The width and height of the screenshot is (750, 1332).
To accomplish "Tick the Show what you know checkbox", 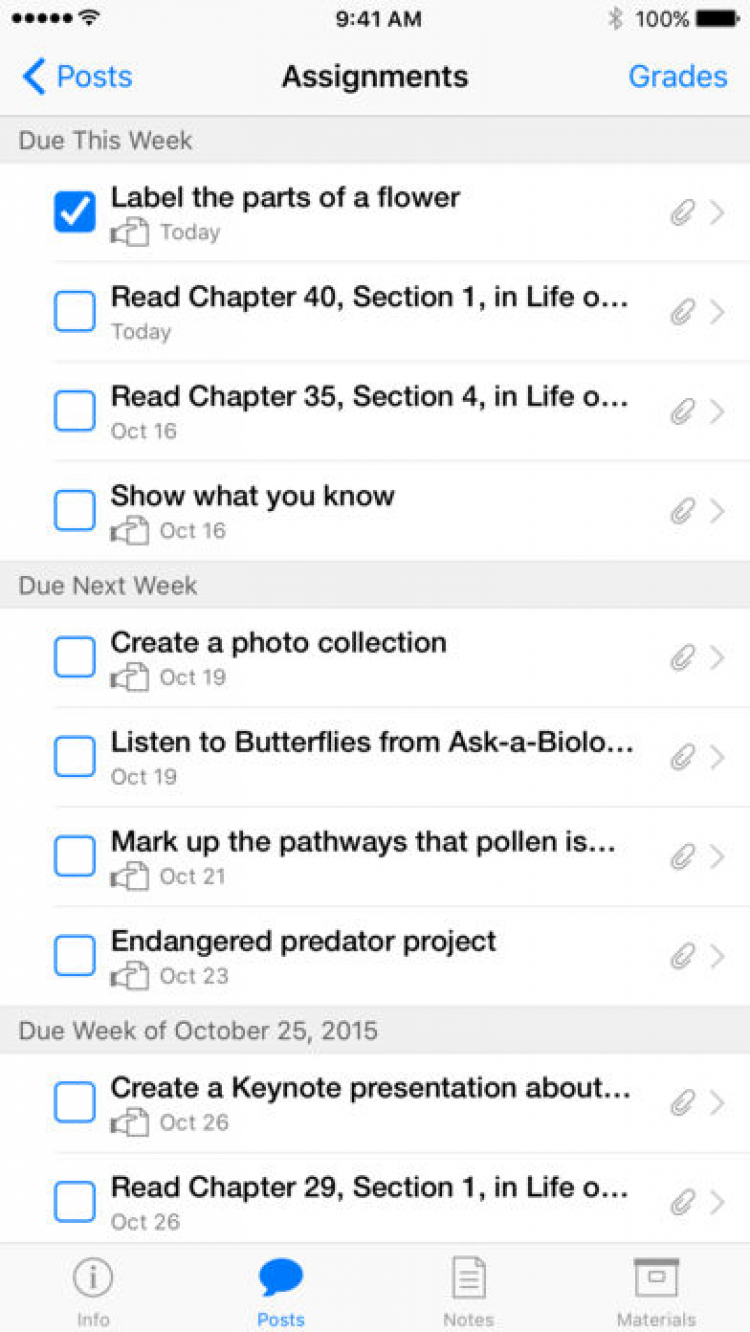I will 75,511.
